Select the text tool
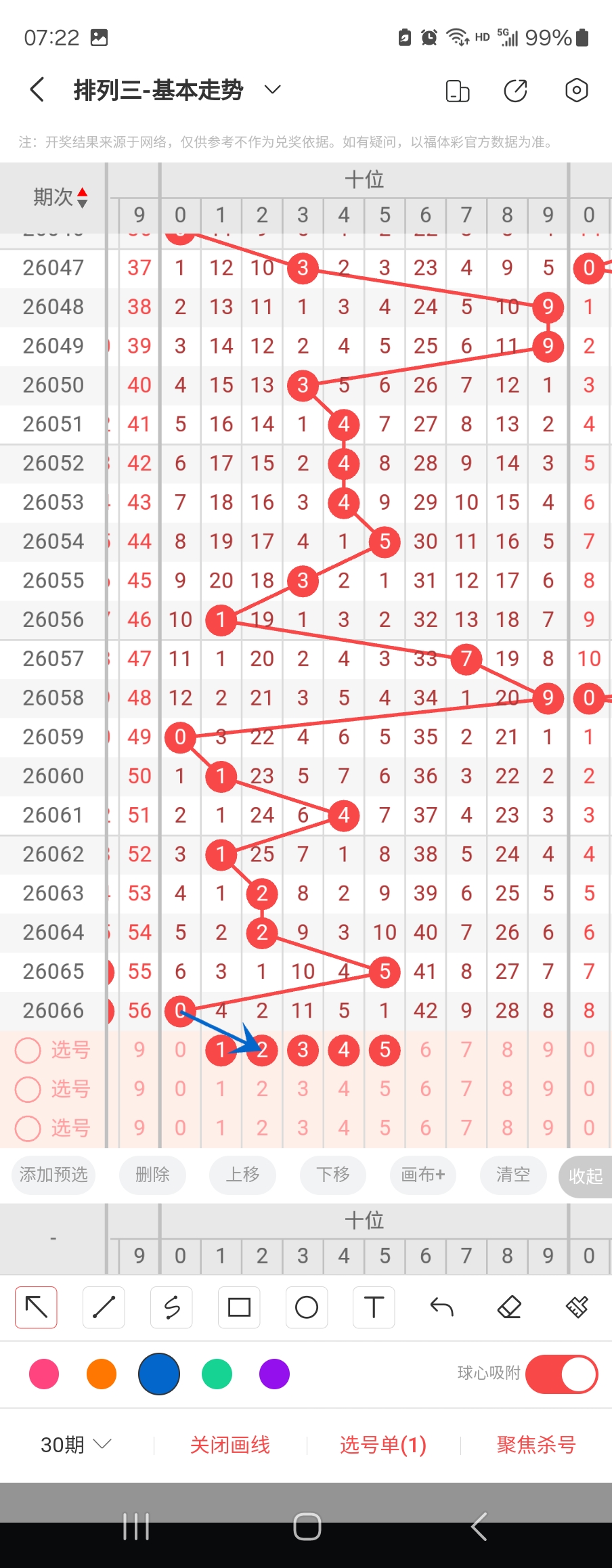 pos(374,1307)
